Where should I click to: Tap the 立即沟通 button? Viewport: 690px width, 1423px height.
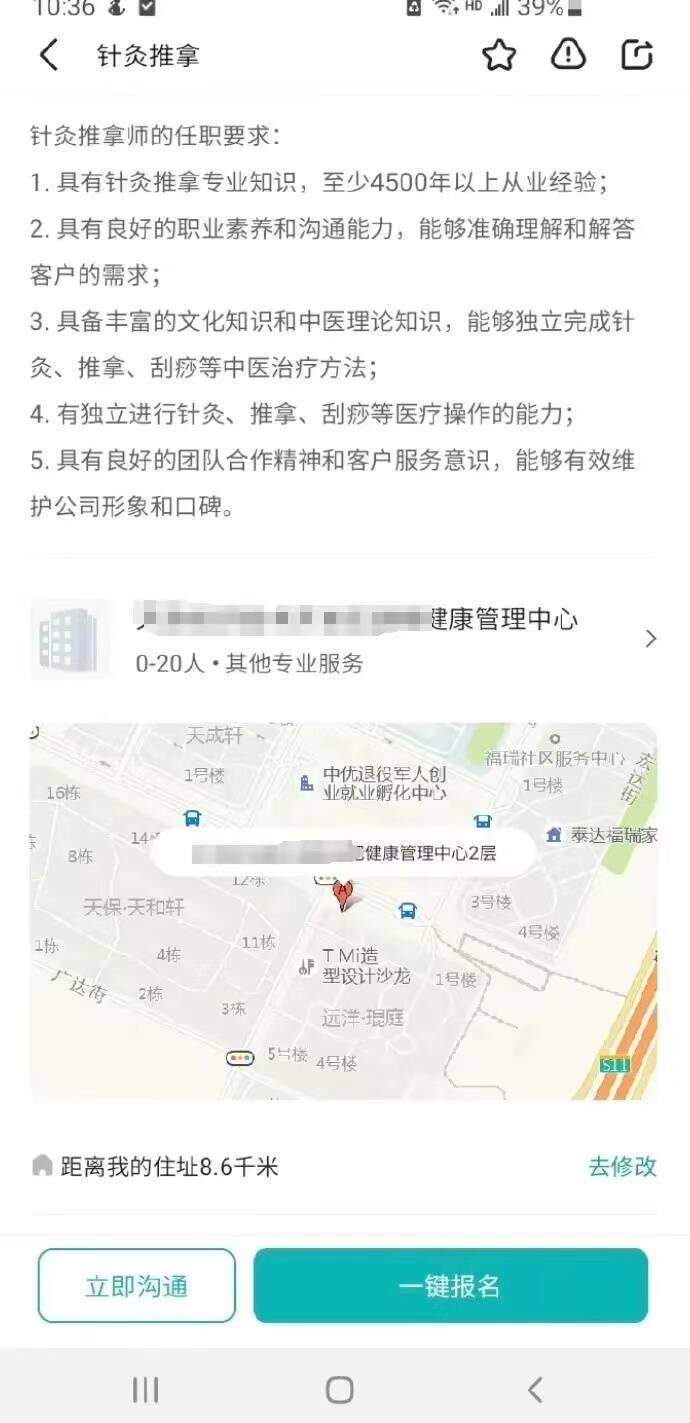[137, 1286]
